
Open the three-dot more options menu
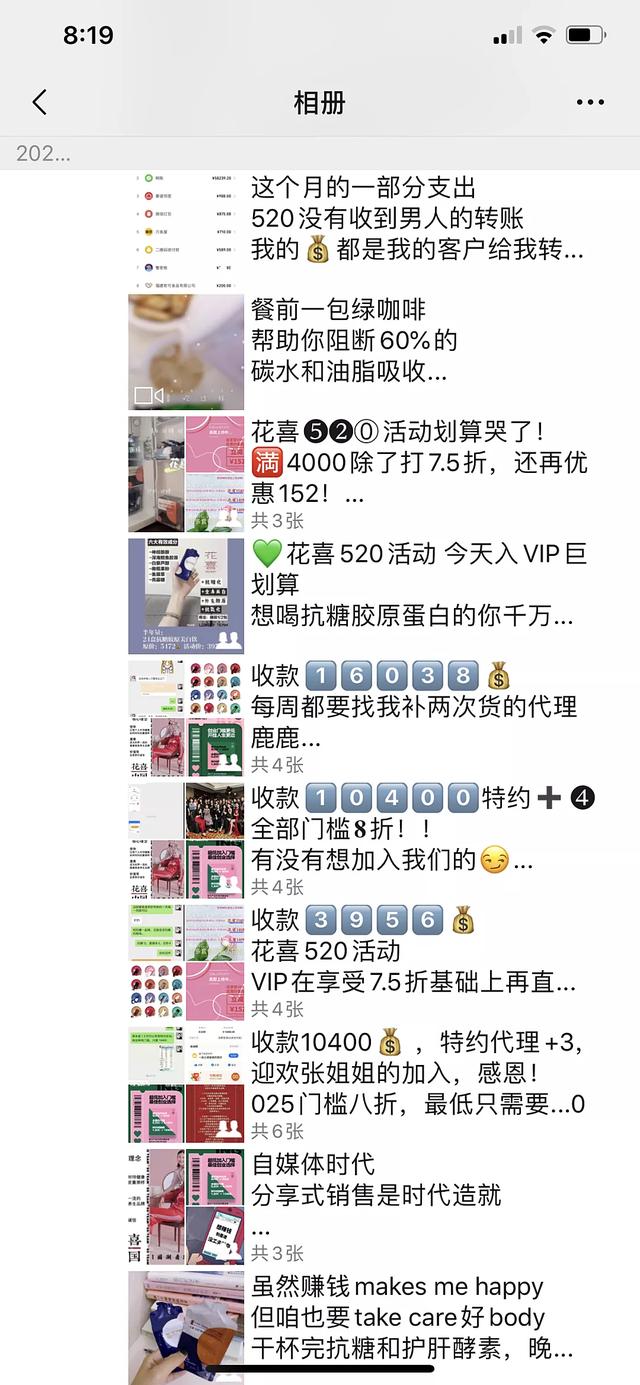(590, 102)
